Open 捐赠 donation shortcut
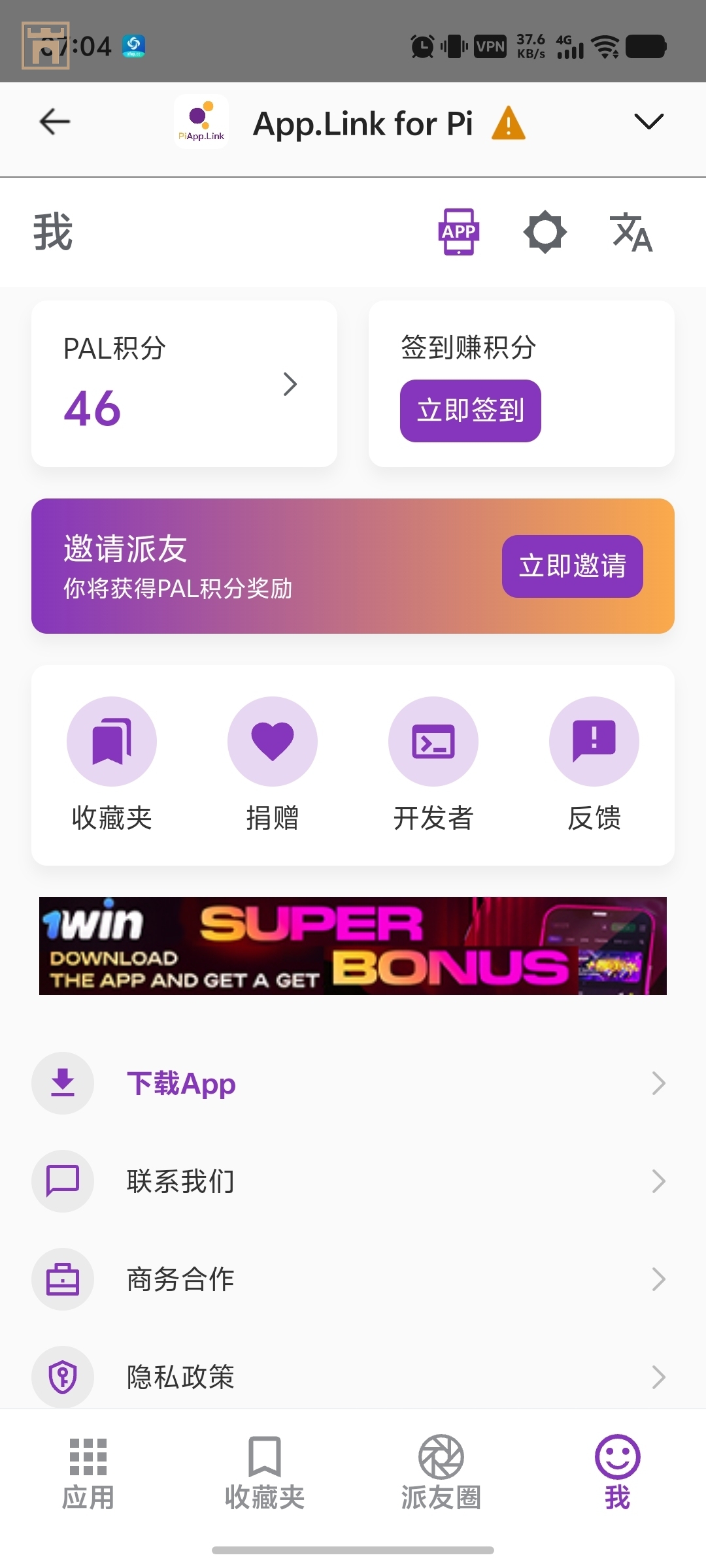Image resolution: width=706 pixels, height=1568 pixels. pyautogui.click(x=273, y=764)
